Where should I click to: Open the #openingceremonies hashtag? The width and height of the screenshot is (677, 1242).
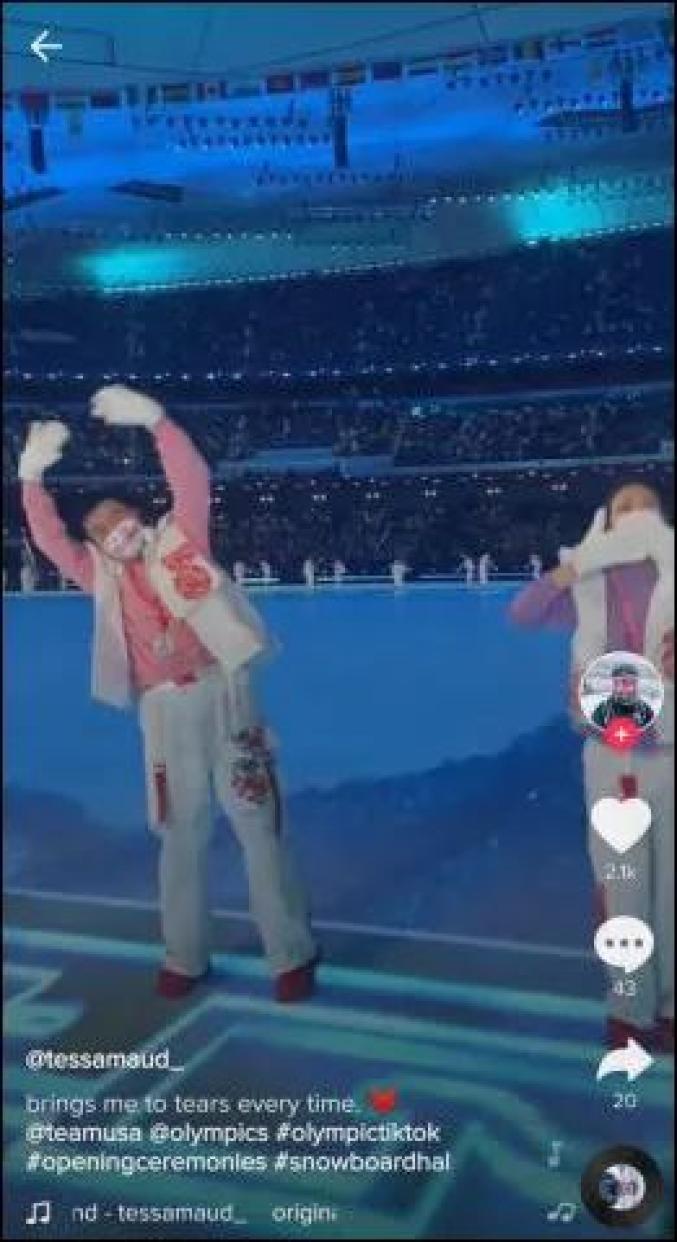click(146, 1162)
